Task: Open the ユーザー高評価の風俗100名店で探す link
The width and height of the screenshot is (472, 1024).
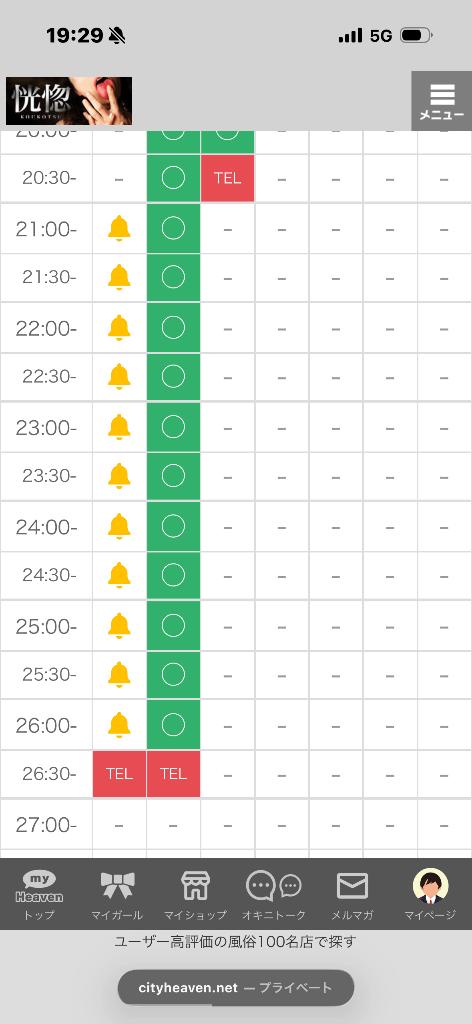Action: (236, 942)
